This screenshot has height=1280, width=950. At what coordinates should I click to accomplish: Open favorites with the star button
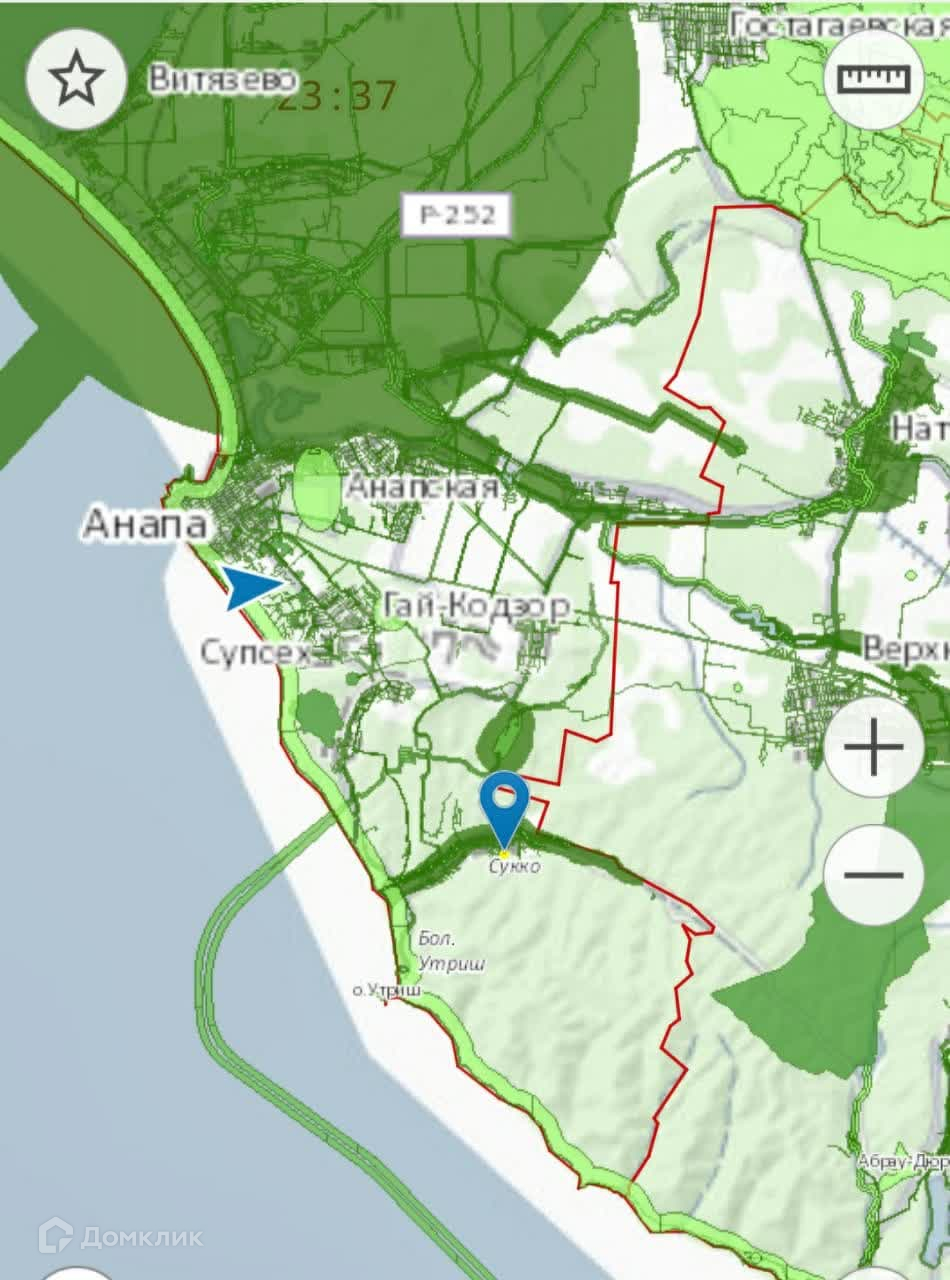(x=76, y=80)
